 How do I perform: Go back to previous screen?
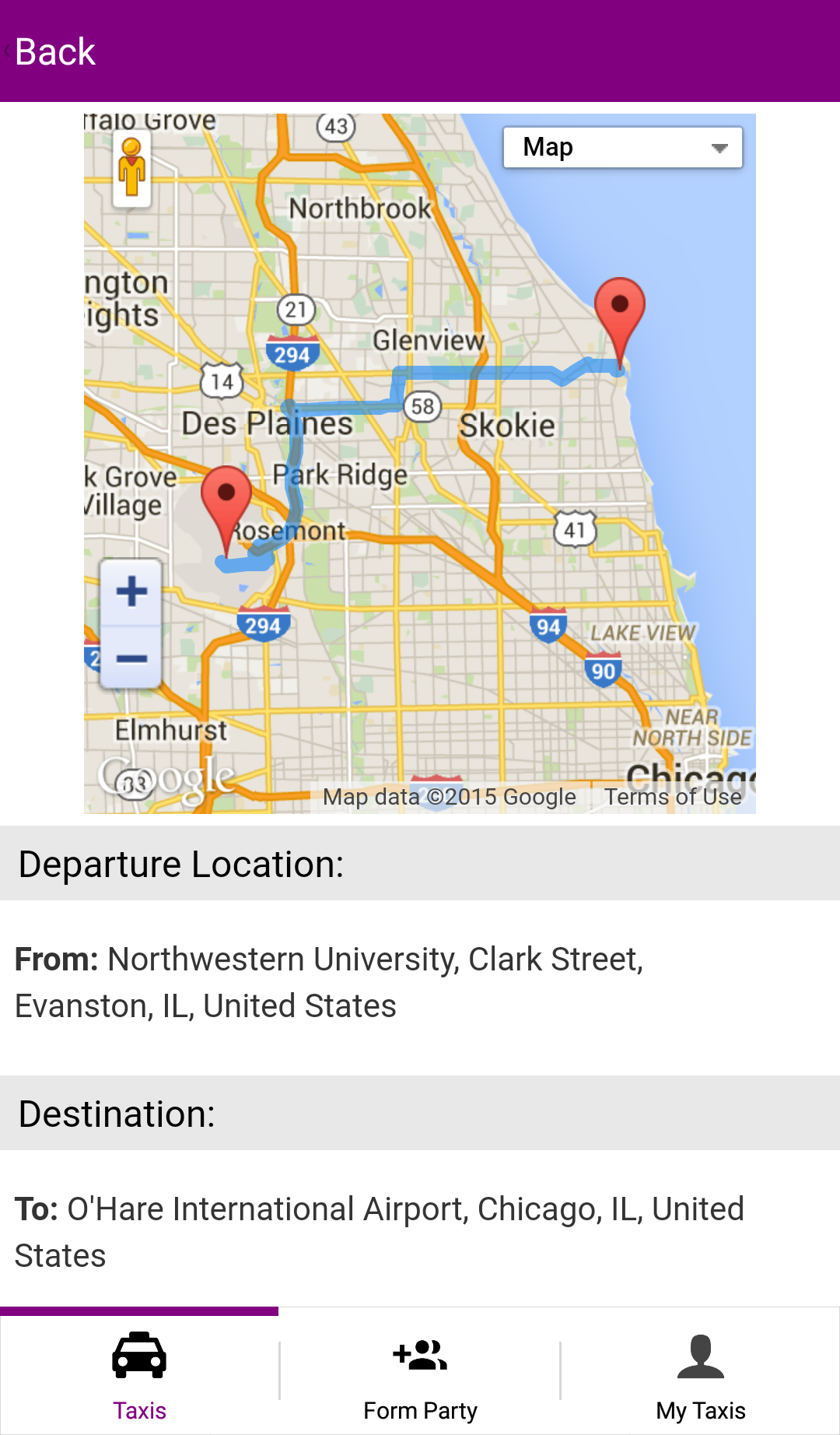point(54,52)
